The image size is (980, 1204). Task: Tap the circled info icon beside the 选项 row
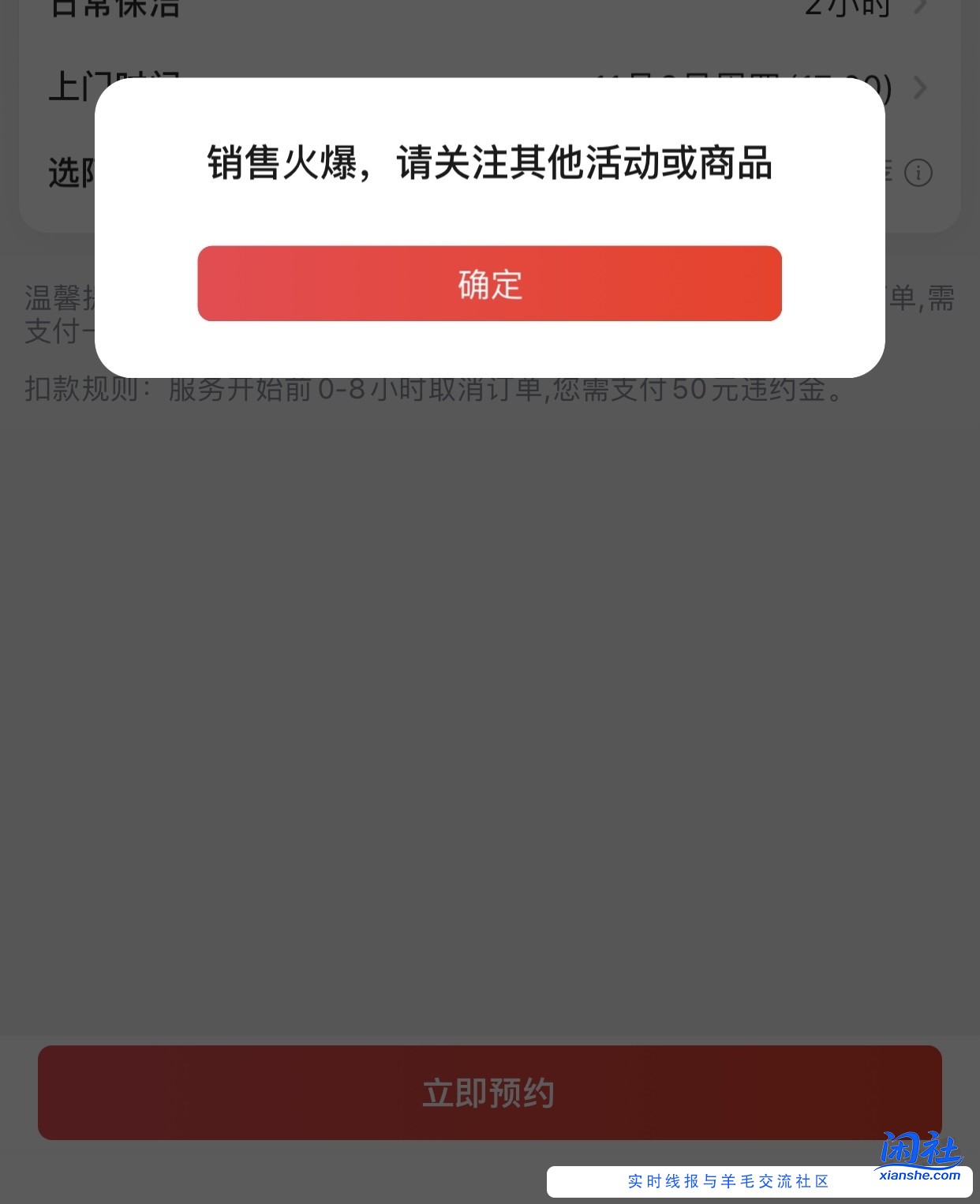pos(918,174)
